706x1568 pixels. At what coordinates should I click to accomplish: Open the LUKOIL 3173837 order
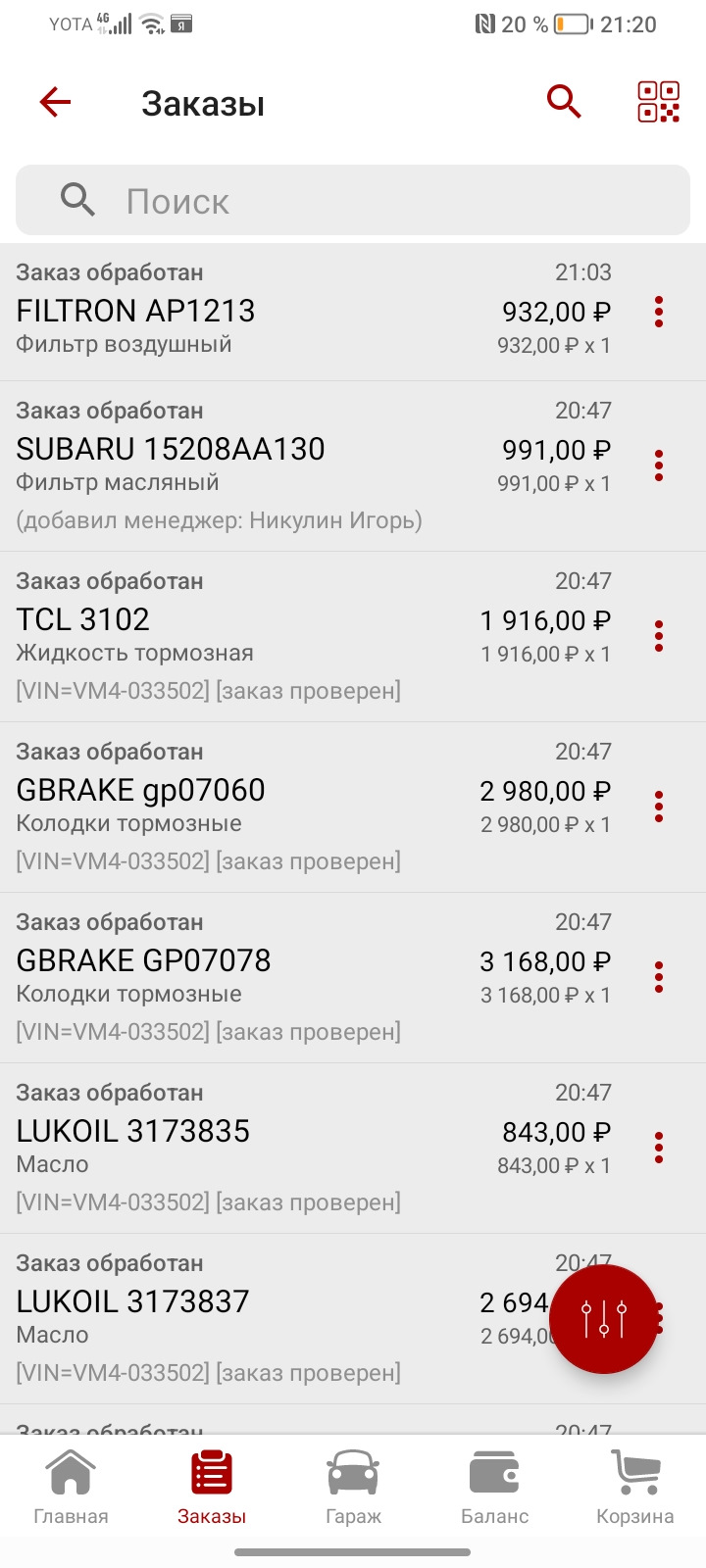click(x=245, y=1318)
